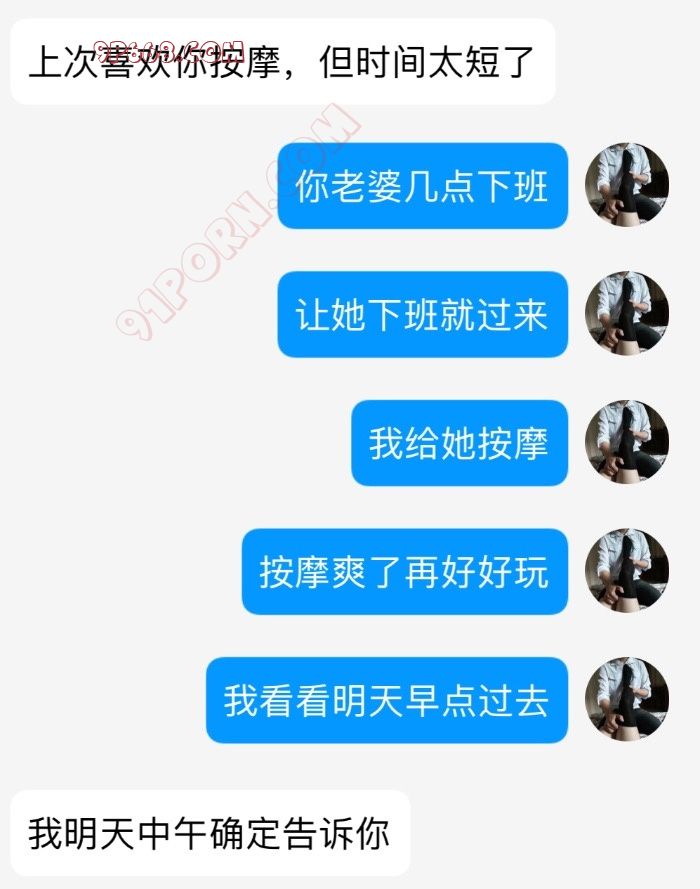700x889 pixels.
Task: Open avatar next to 按摩爽了再好好玩
Action: pyautogui.click(x=626, y=571)
